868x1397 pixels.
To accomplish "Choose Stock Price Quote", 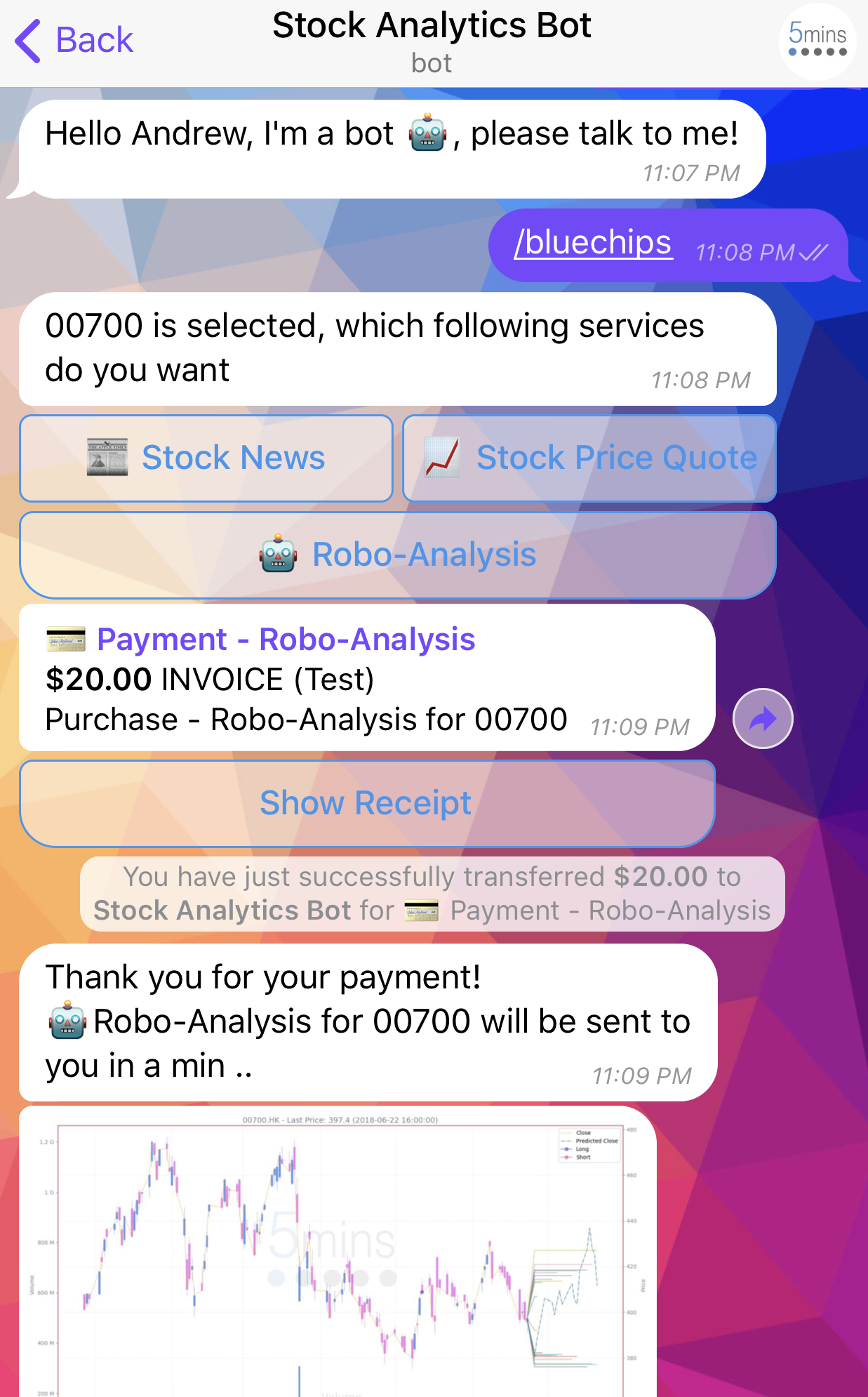I will tap(589, 458).
